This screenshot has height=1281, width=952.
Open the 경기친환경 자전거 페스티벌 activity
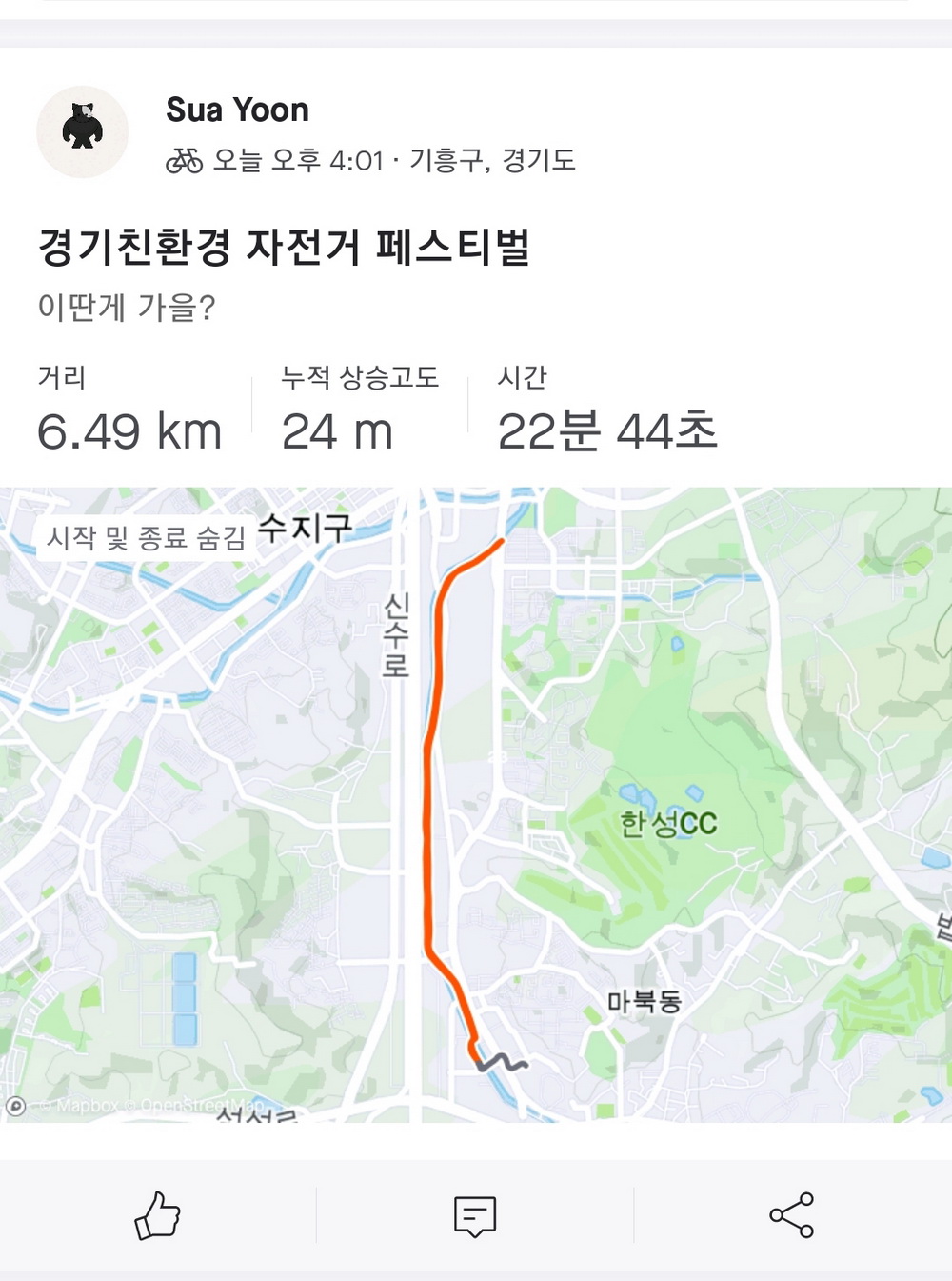[x=284, y=247]
